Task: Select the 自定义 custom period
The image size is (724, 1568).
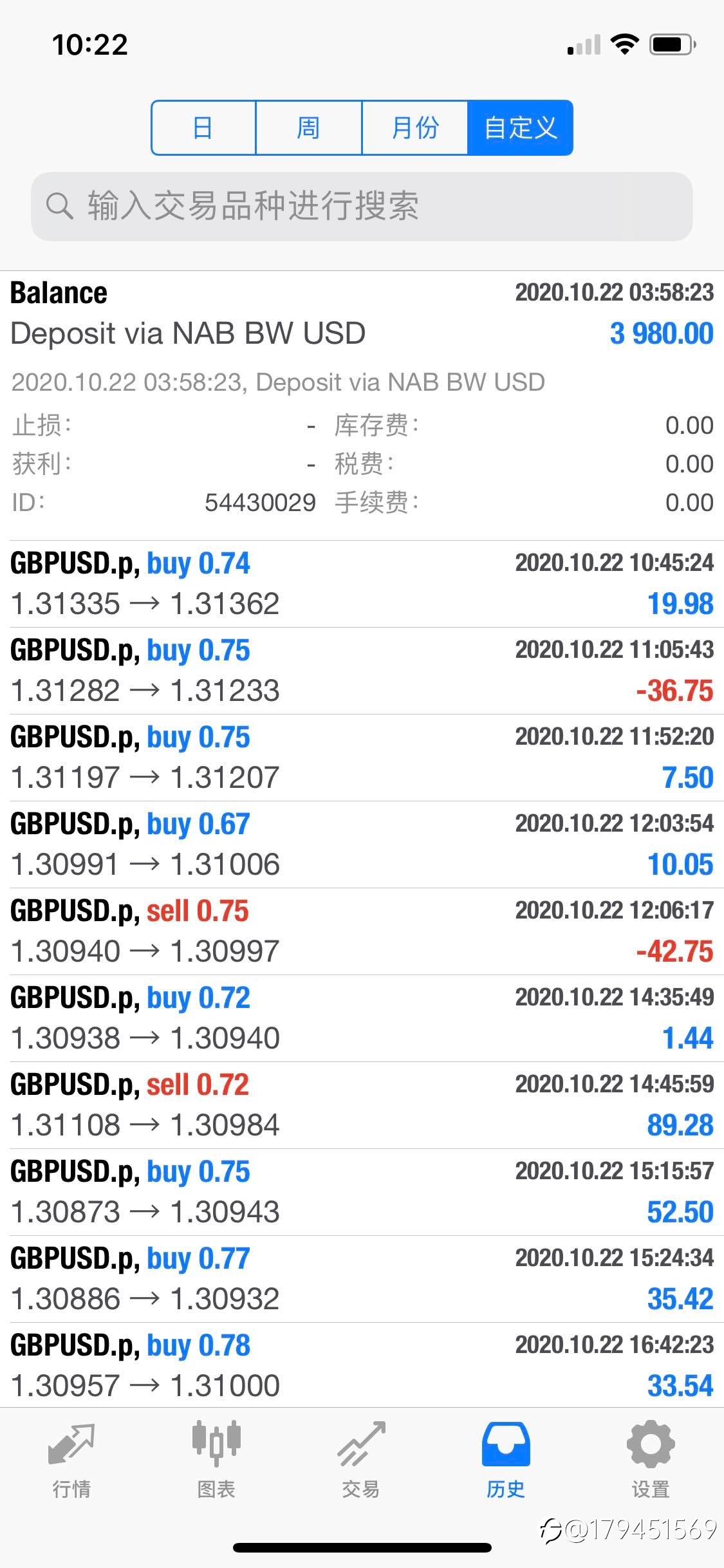Action: pyautogui.click(x=520, y=127)
